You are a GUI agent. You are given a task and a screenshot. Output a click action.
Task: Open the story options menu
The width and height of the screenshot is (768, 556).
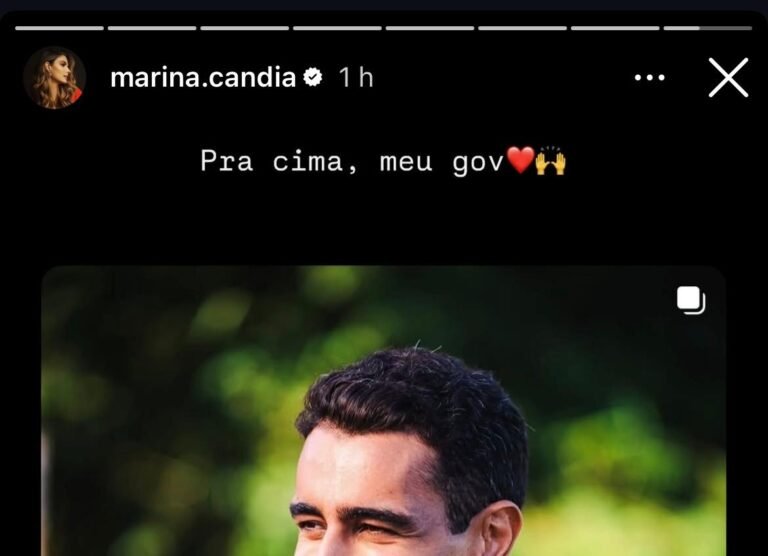pyautogui.click(x=650, y=78)
